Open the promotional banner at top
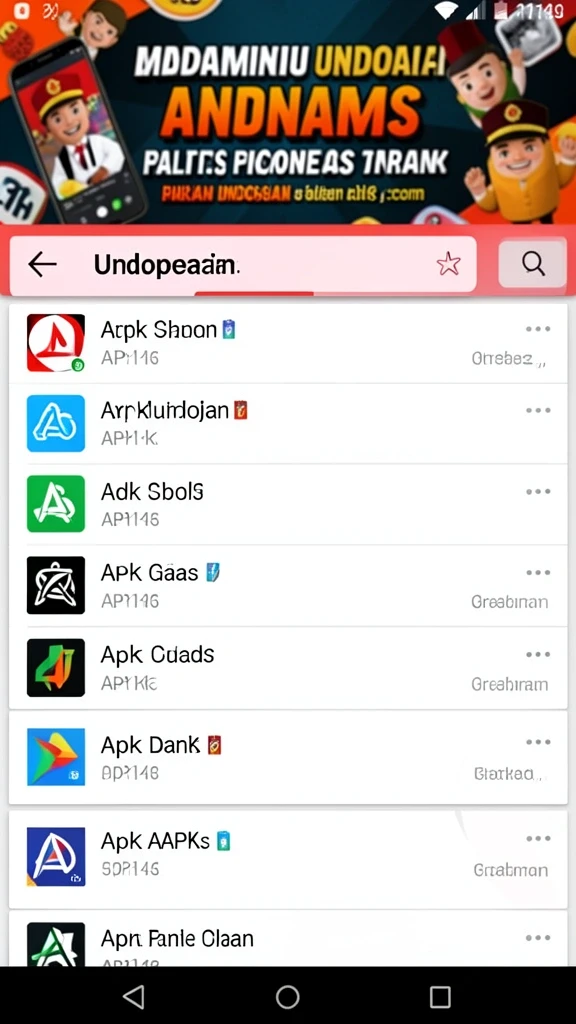This screenshot has height=1024, width=576. 288,112
